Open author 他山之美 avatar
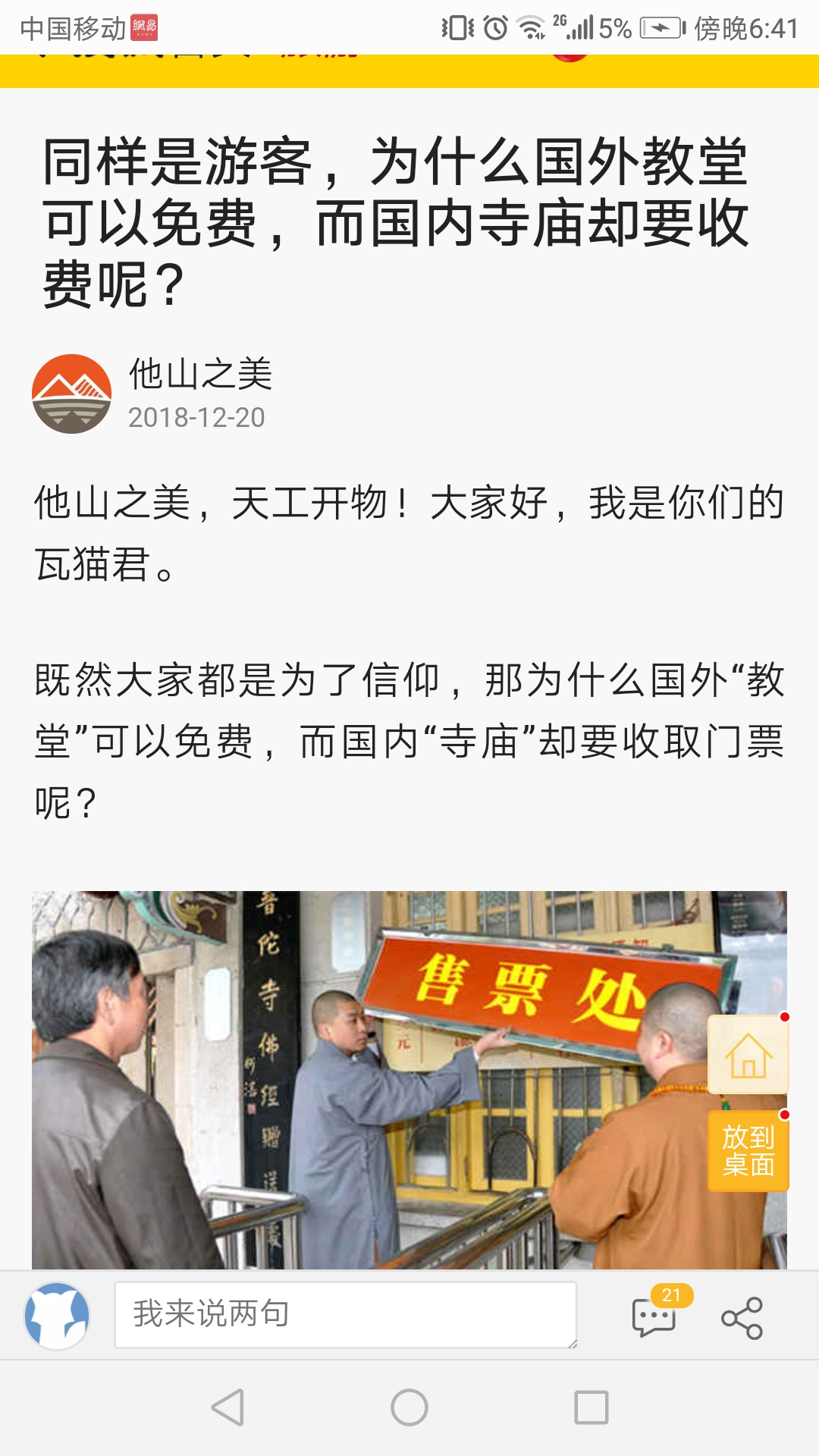819x1456 pixels. coord(71,394)
